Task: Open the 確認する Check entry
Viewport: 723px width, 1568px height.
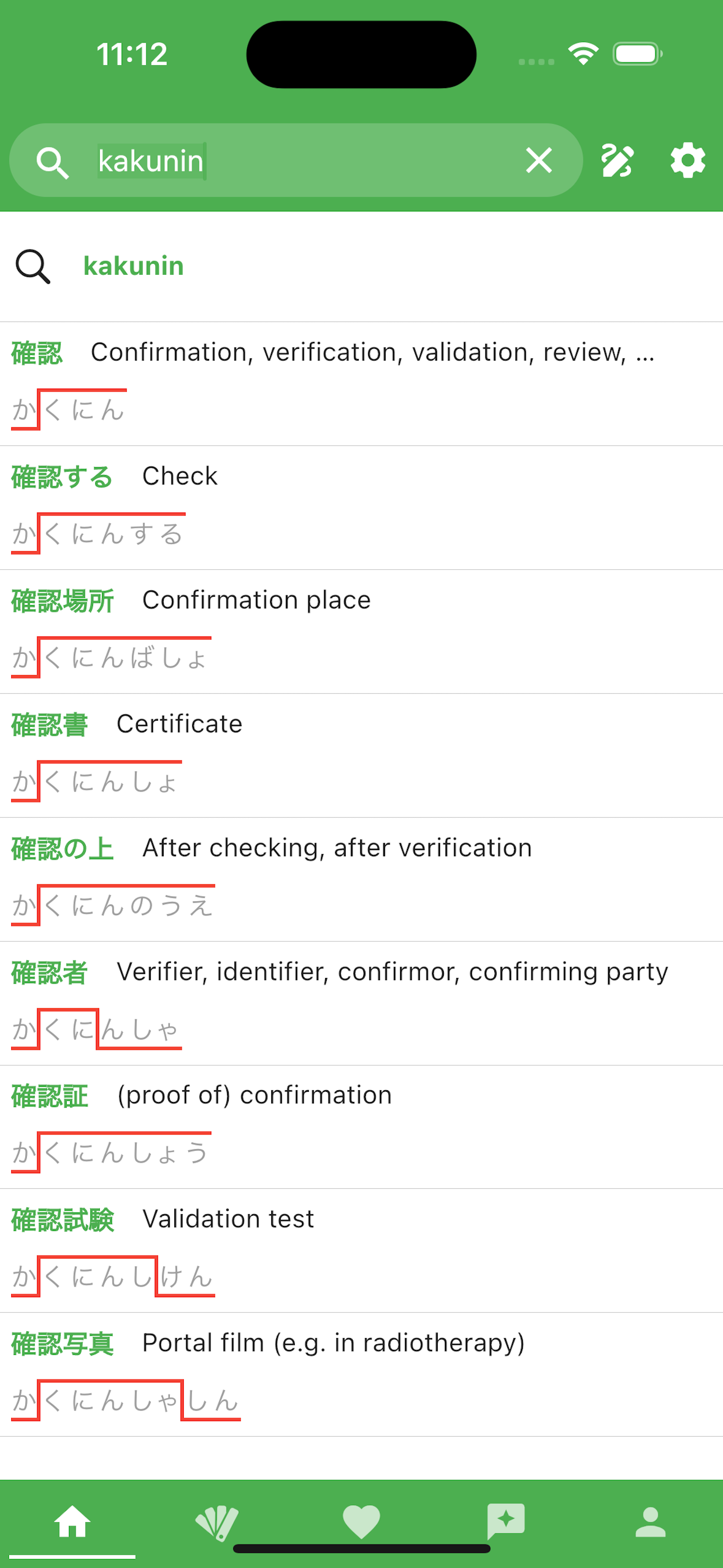Action: point(361,508)
